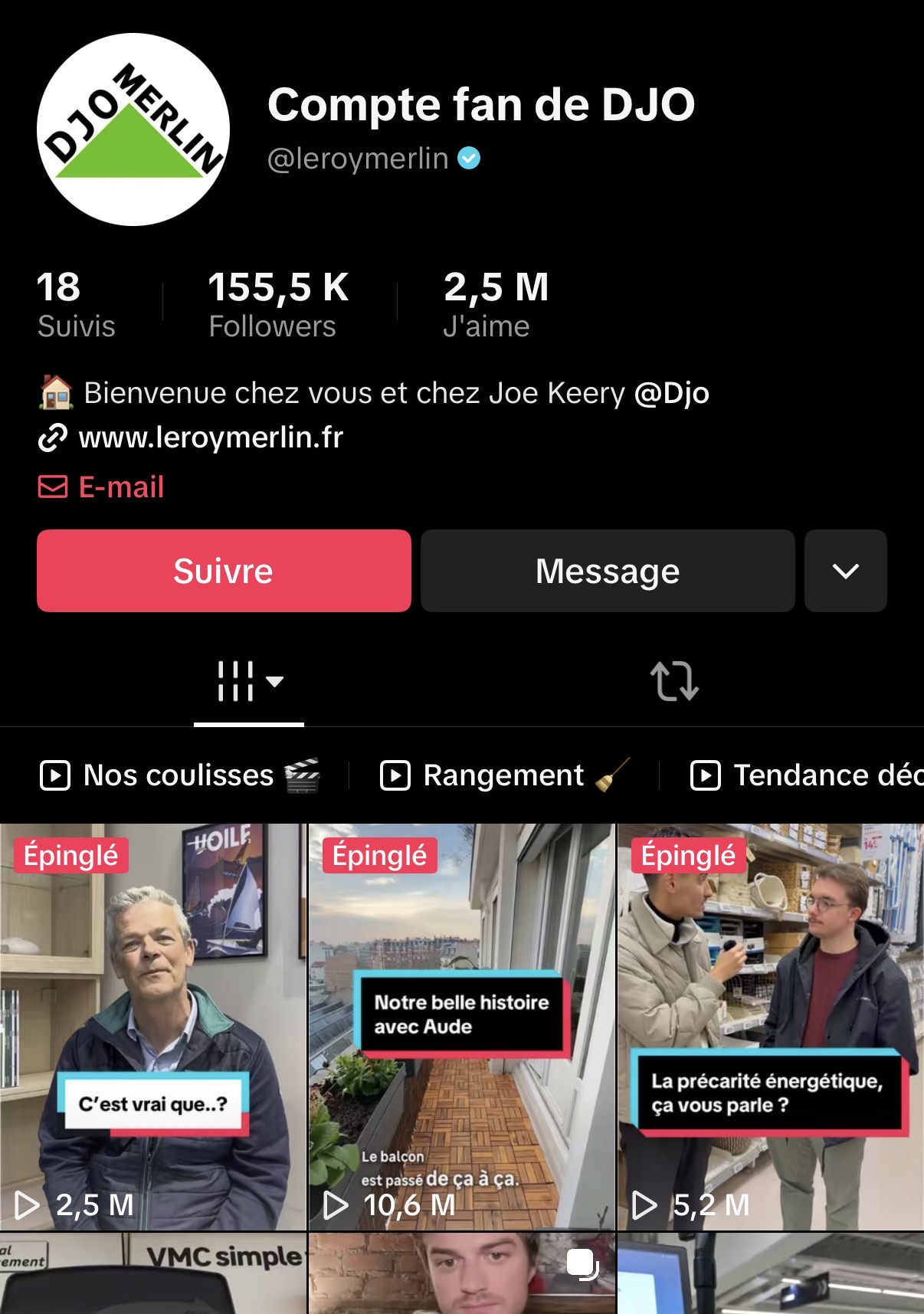View the Suivis list

click(76, 304)
